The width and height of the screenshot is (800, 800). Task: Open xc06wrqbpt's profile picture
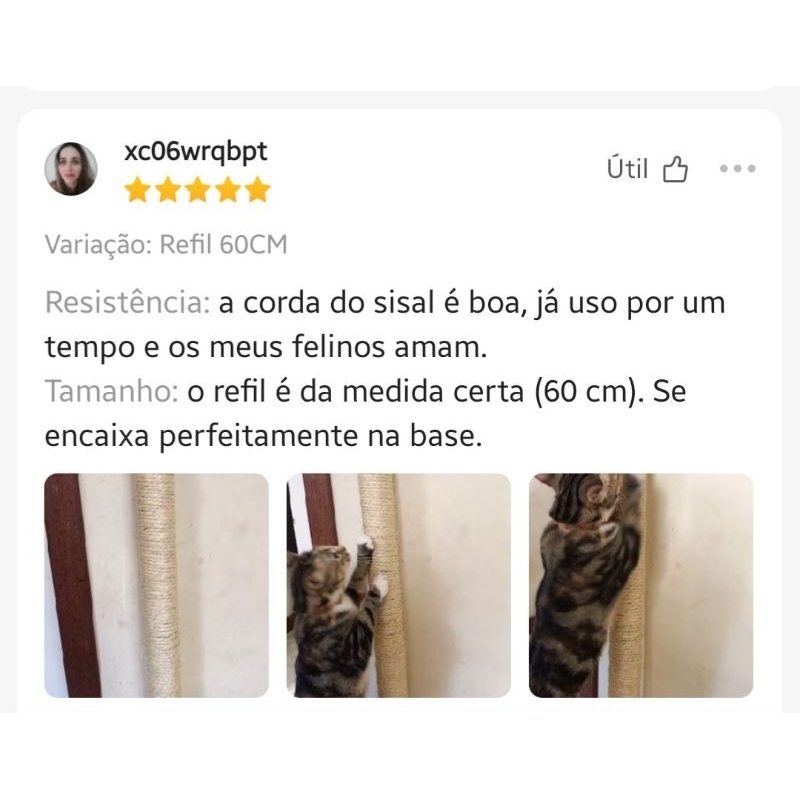71,169
